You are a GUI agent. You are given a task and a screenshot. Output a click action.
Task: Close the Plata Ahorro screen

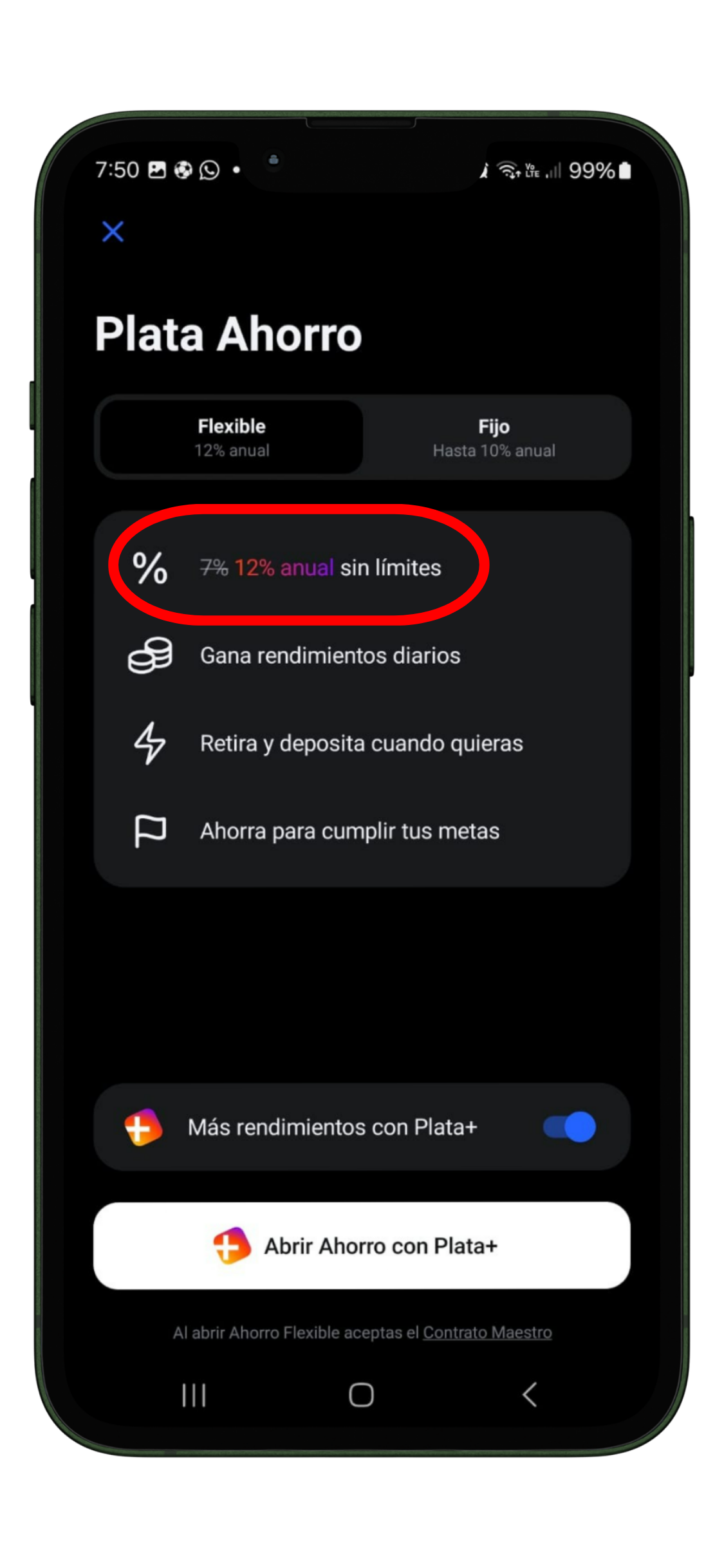point(113,232)
